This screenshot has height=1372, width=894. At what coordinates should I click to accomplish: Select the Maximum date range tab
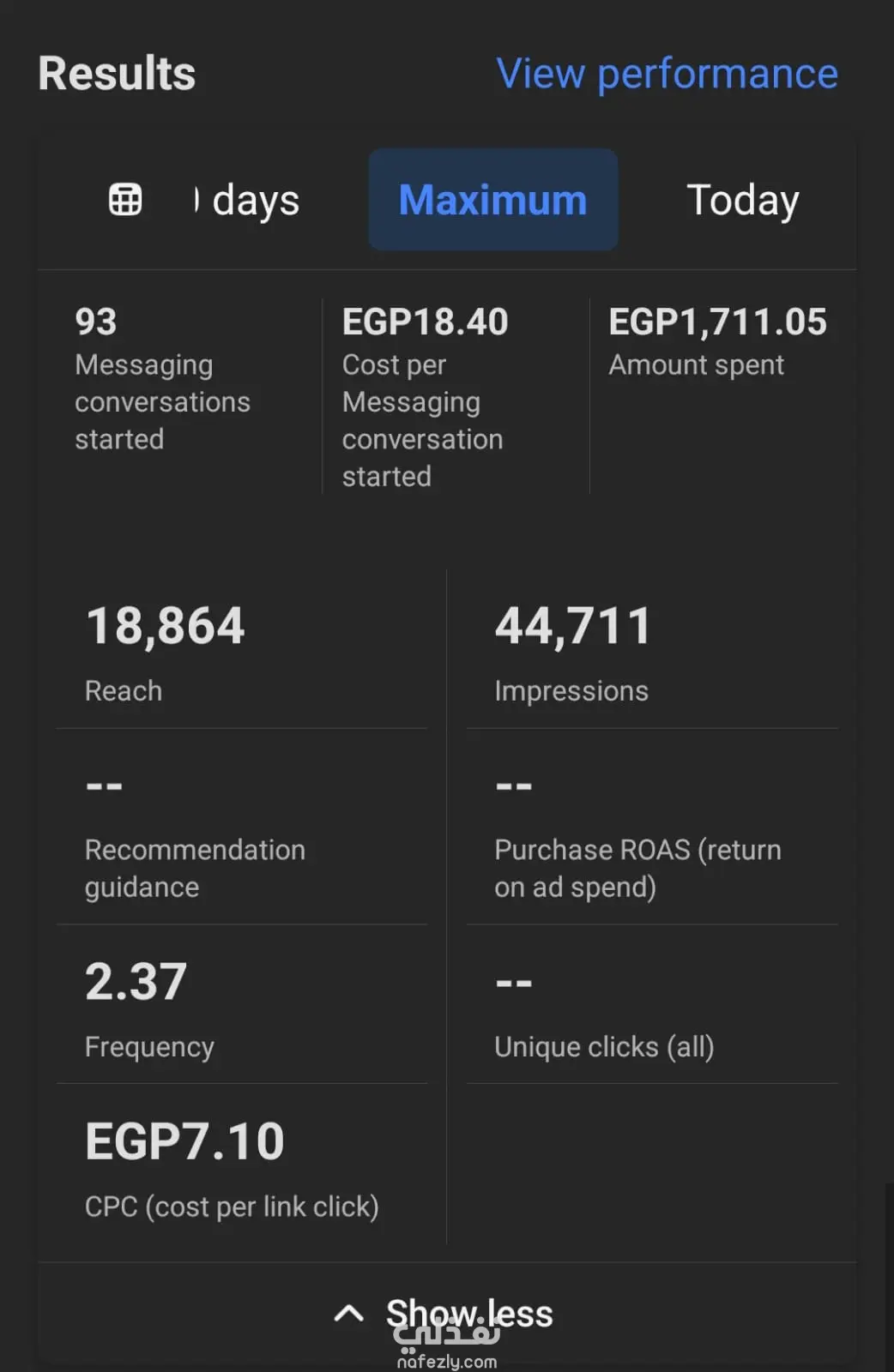tap(492, 200)
